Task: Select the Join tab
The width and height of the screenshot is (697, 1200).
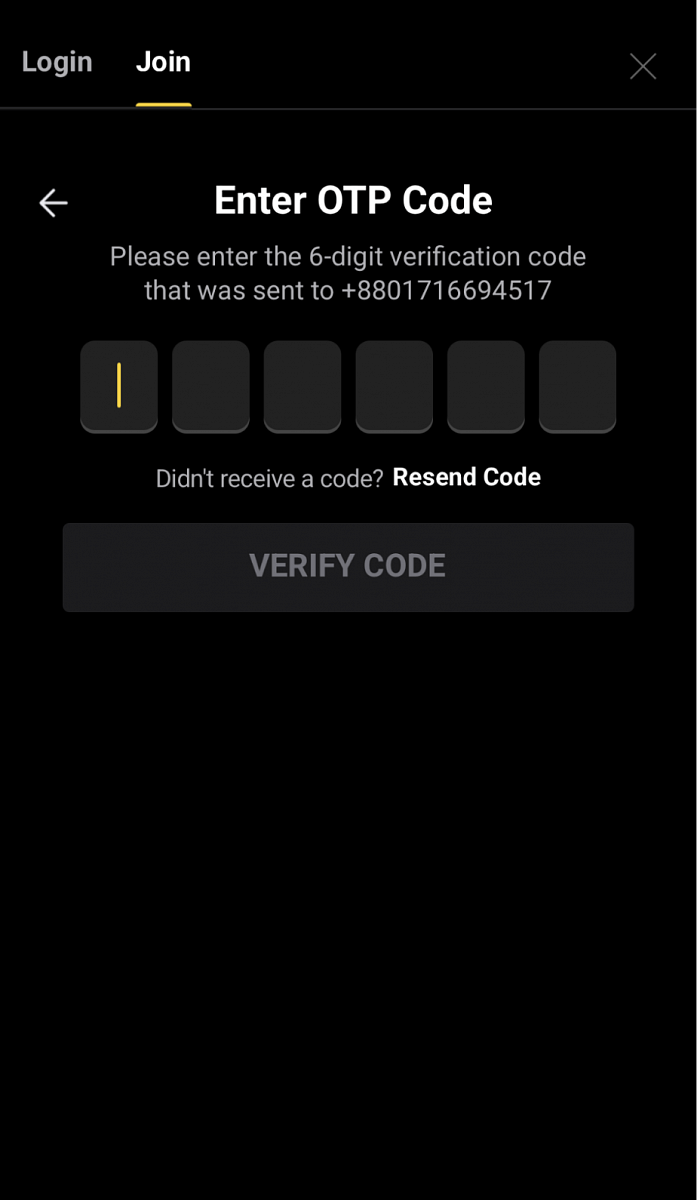Action: (163, 62)
